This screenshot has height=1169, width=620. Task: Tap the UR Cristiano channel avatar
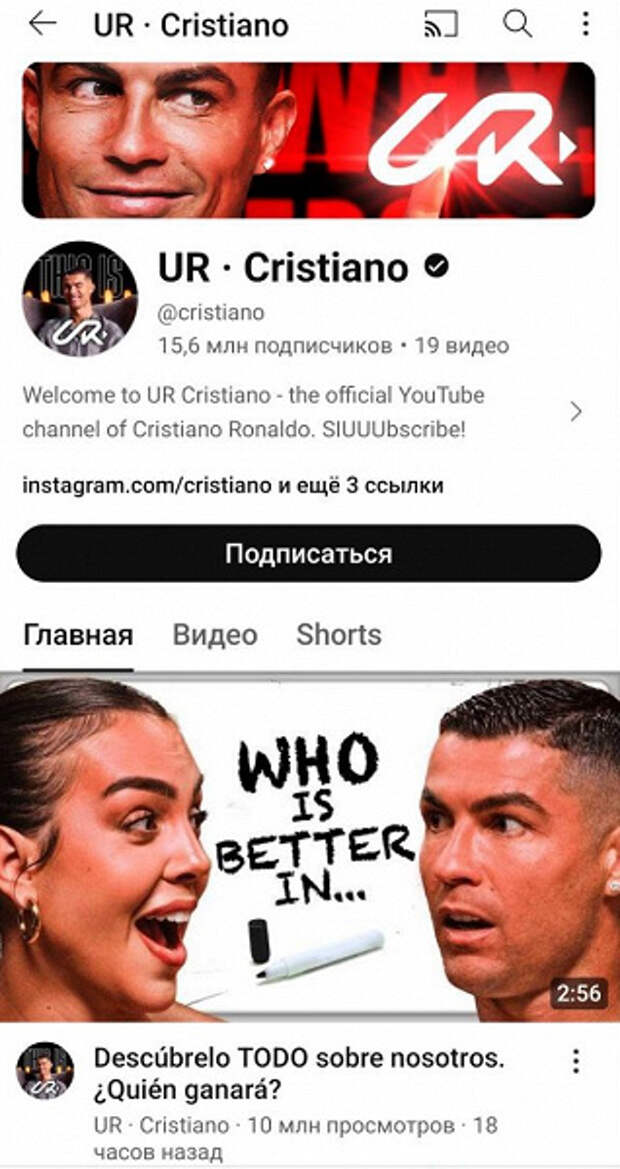coord(80,298)
